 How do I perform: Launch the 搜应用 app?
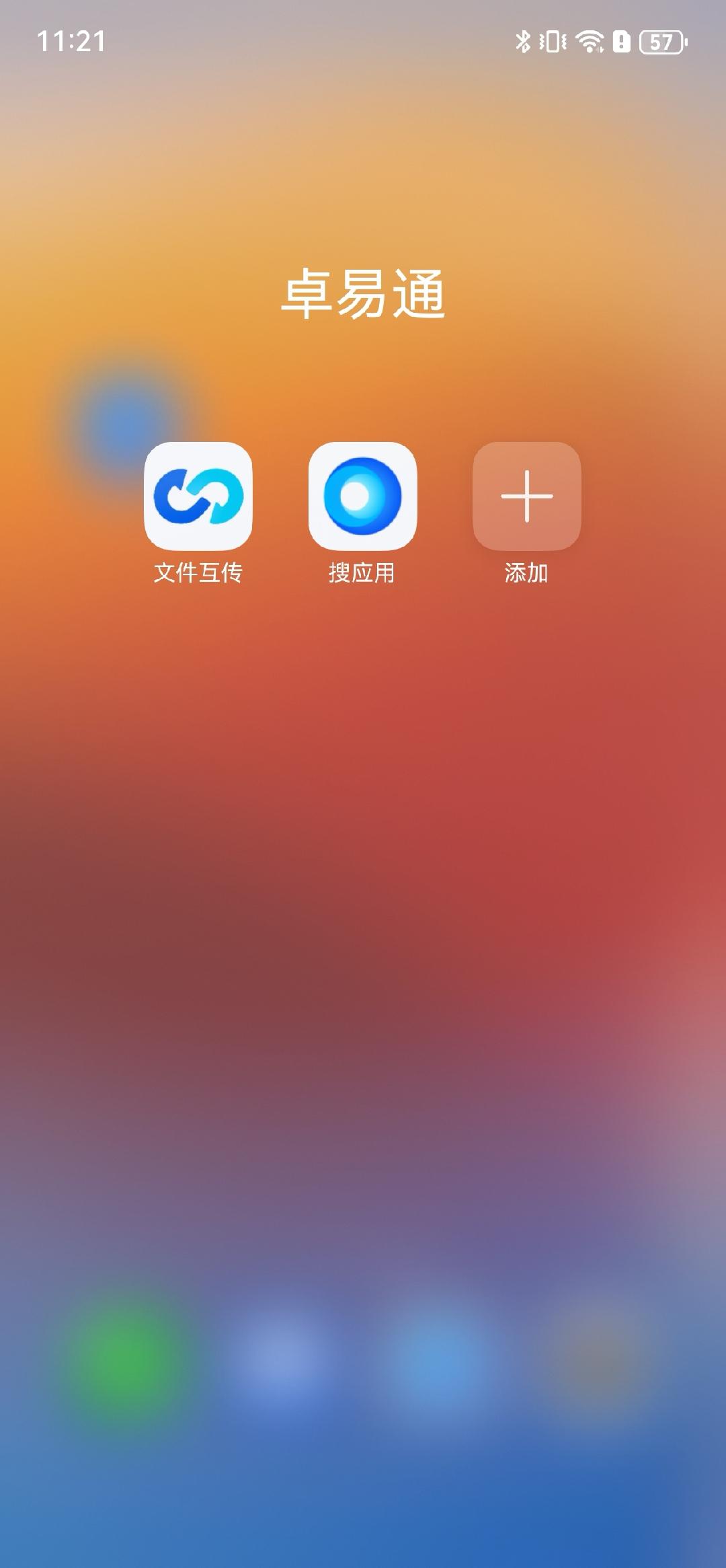(362, 496)
